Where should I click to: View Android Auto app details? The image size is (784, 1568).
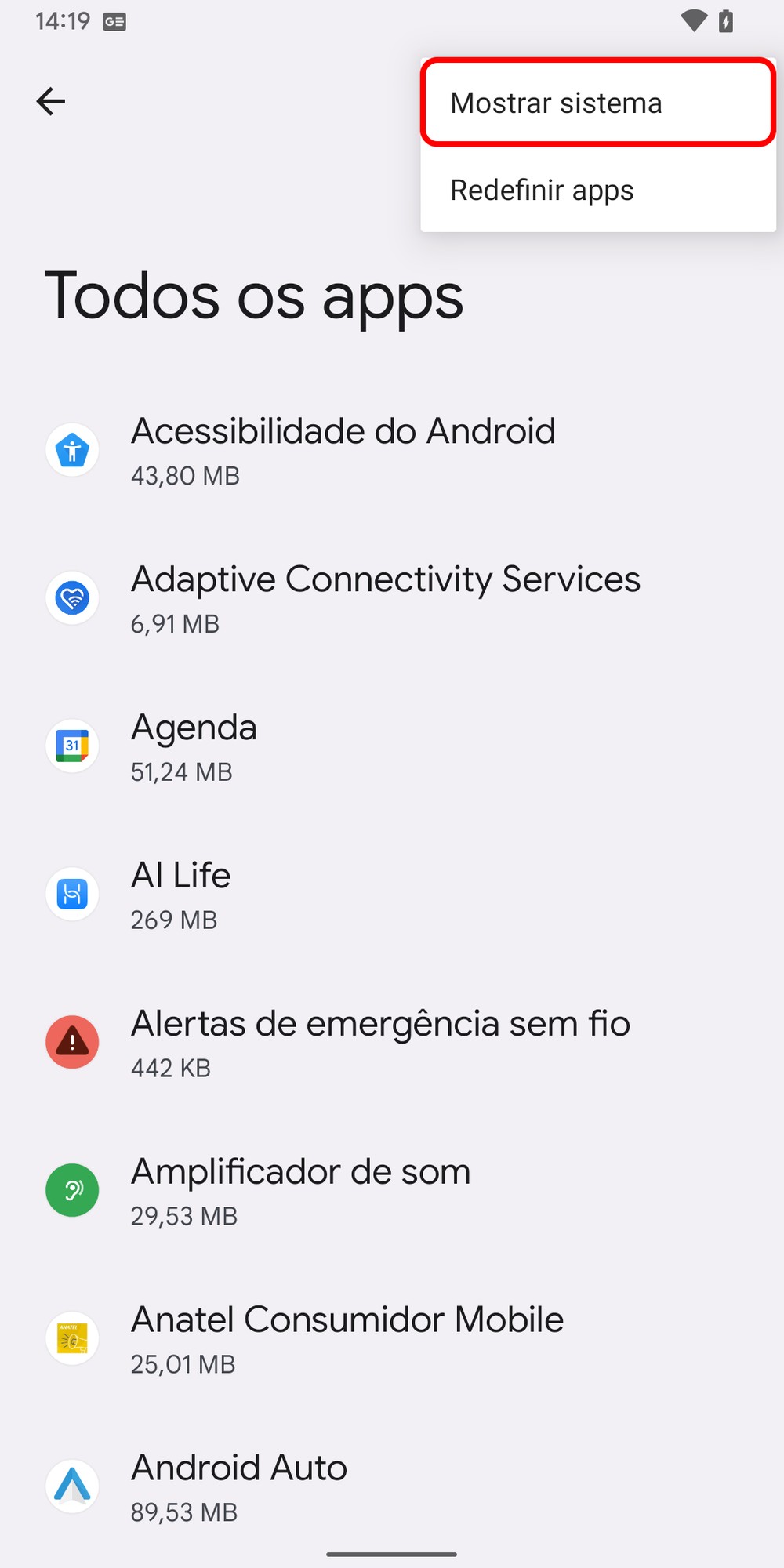[239, 1486]
